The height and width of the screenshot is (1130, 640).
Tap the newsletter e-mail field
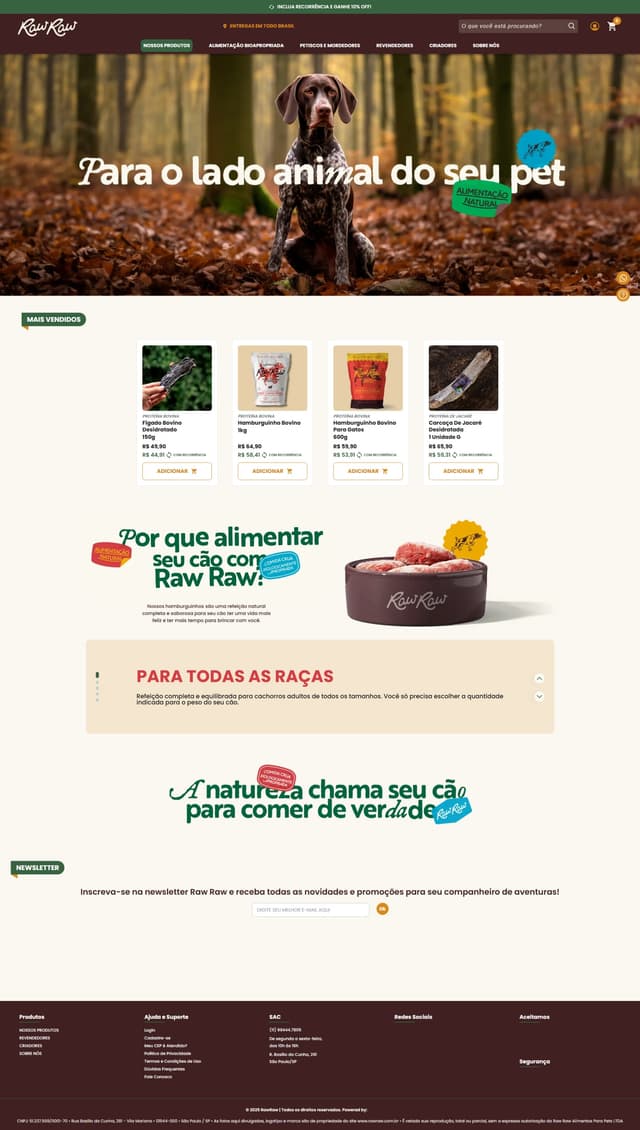311,909
